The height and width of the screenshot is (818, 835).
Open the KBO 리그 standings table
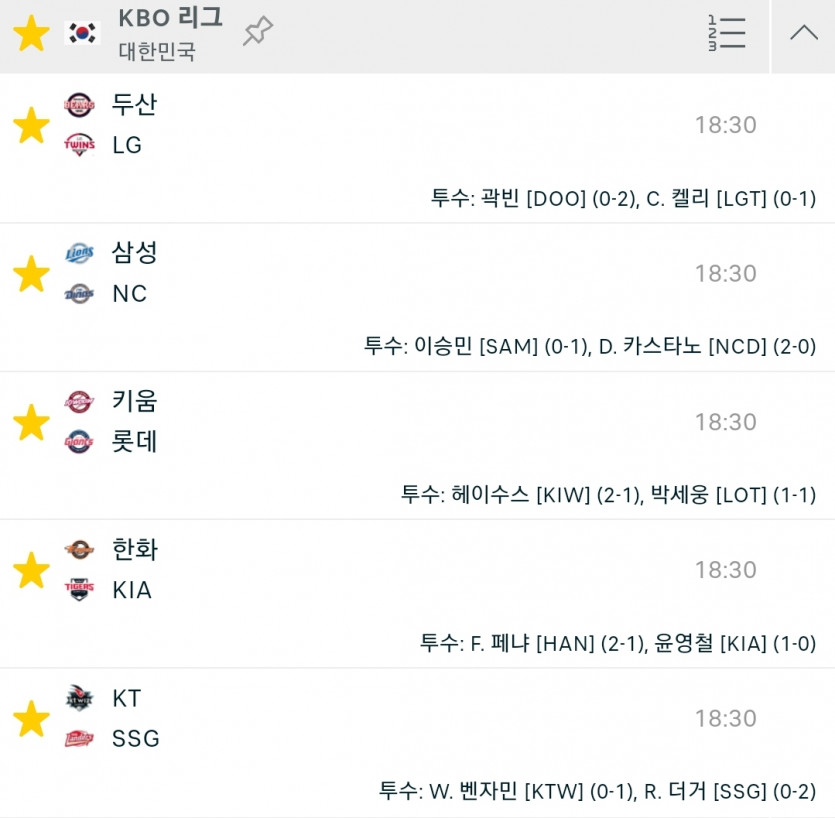[x=727, y=34]
